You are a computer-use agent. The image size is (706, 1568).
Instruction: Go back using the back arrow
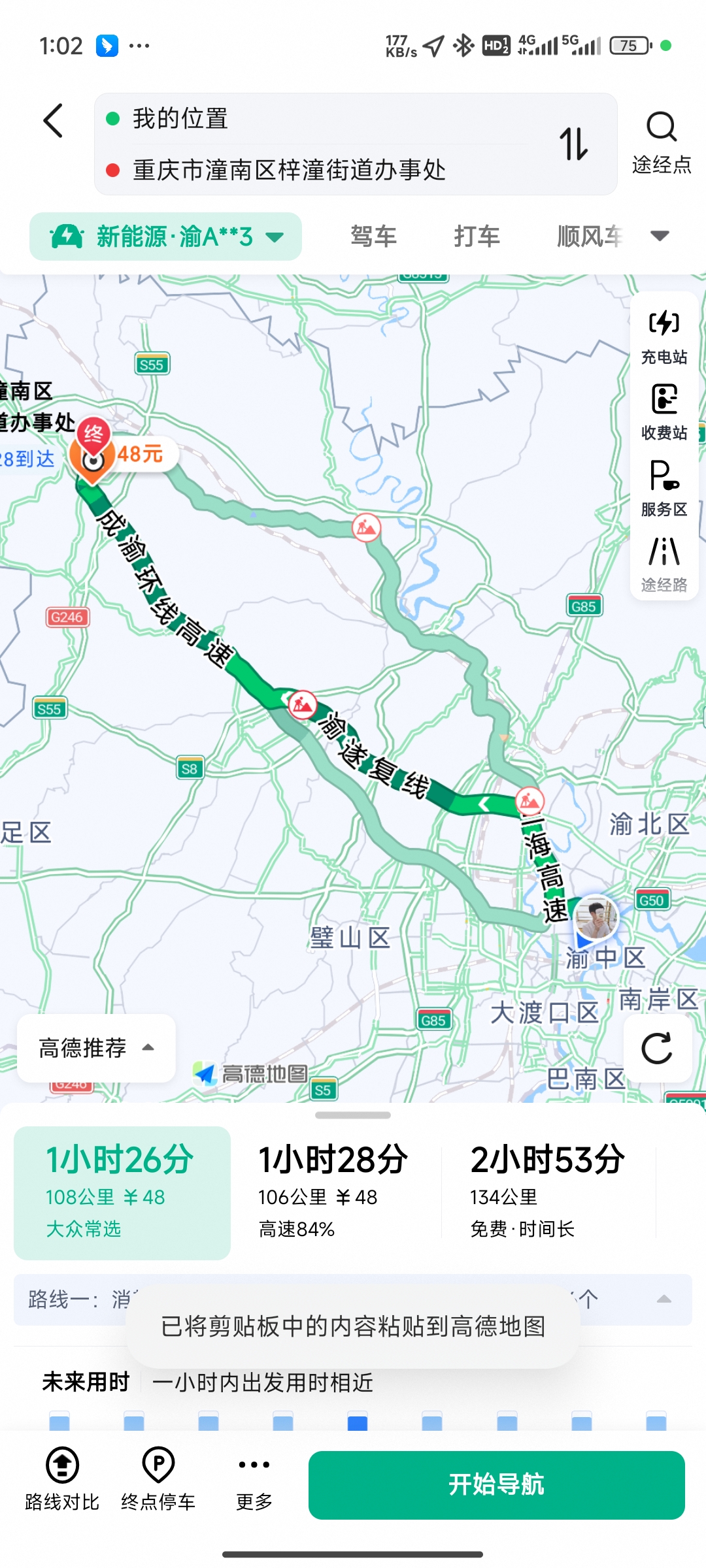point(54,121)
